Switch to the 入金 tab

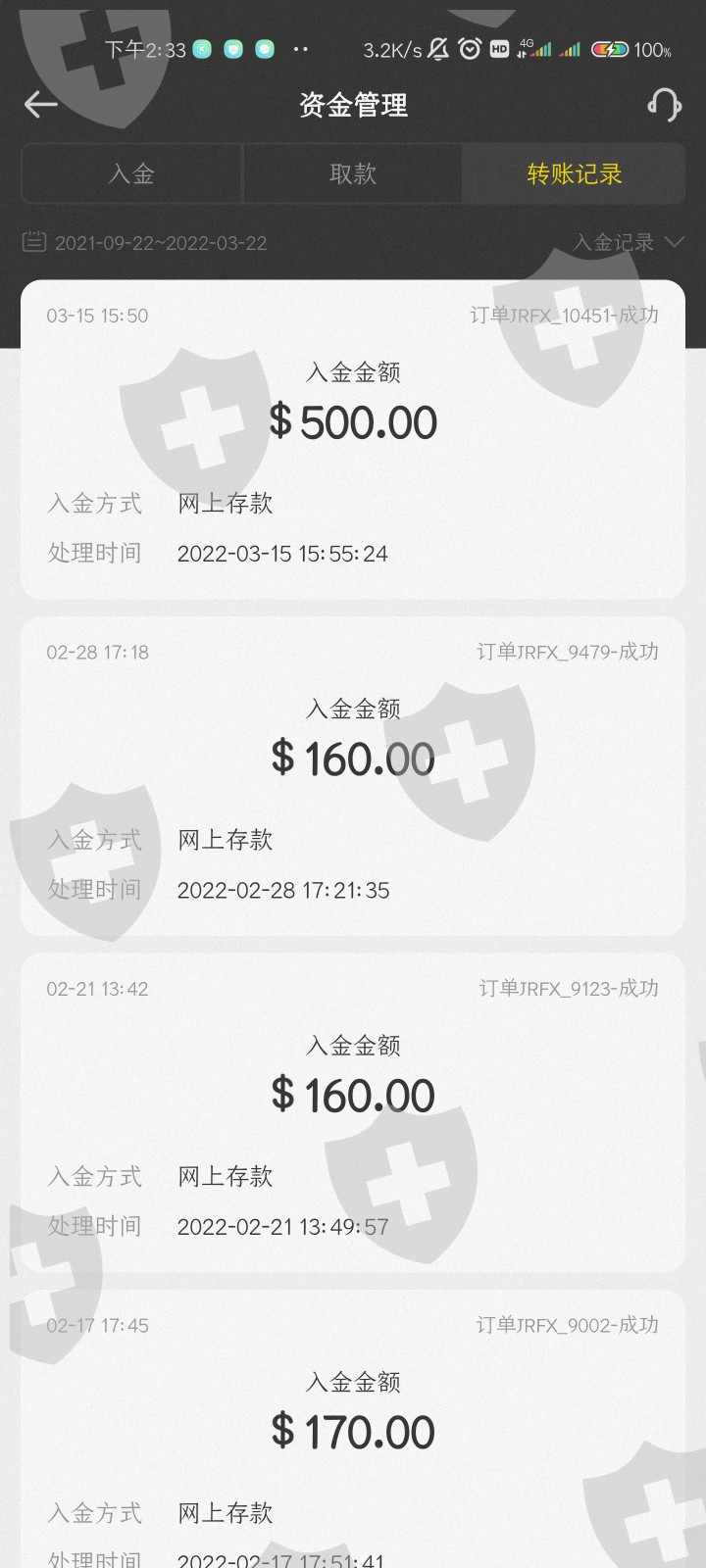click(x=131, y=174)
